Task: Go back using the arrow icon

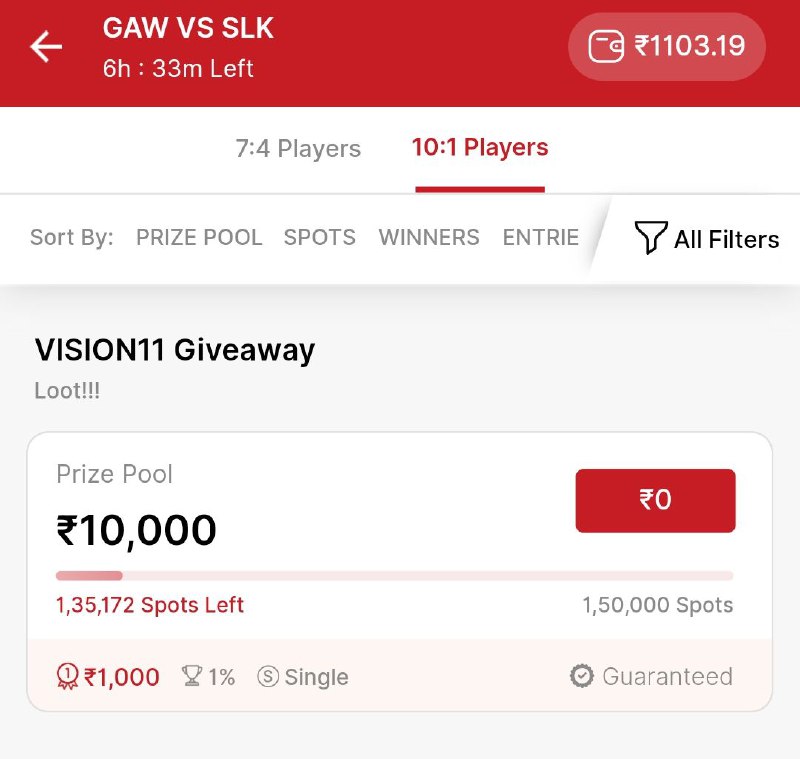Action: [46, 47]
